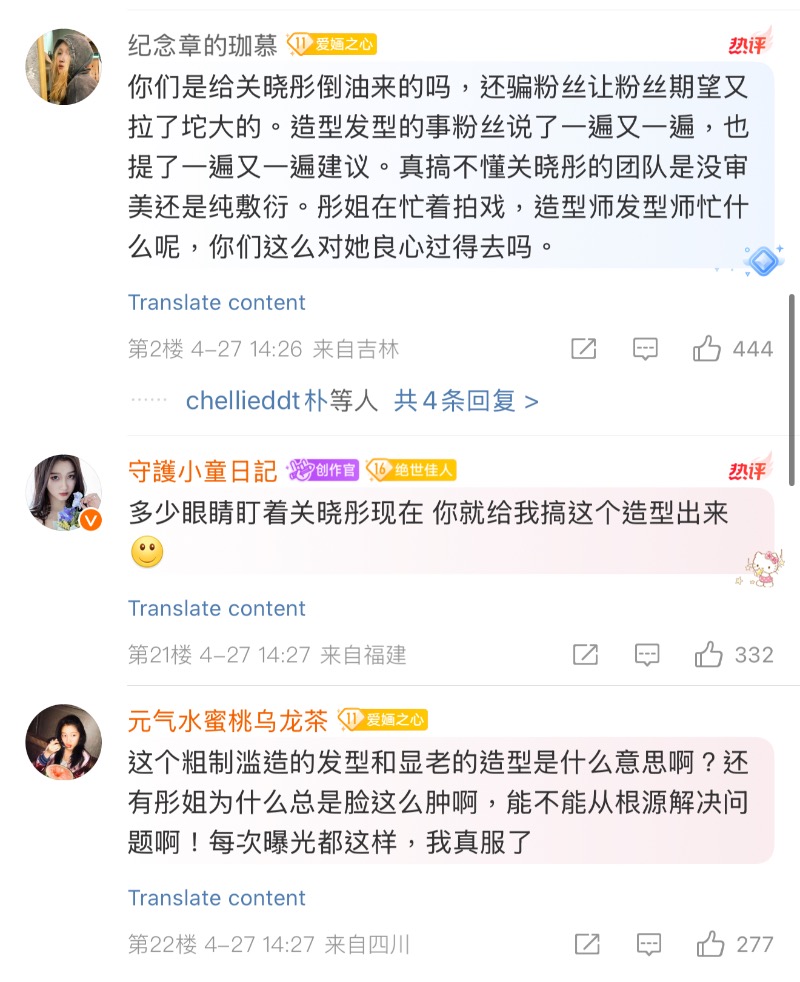The height and width of the screenshot is (982, 800).
Task: Translate 元气水蜜桃乌龙茶's comment content
Action: pyautogui.click(x=217, y=898)
